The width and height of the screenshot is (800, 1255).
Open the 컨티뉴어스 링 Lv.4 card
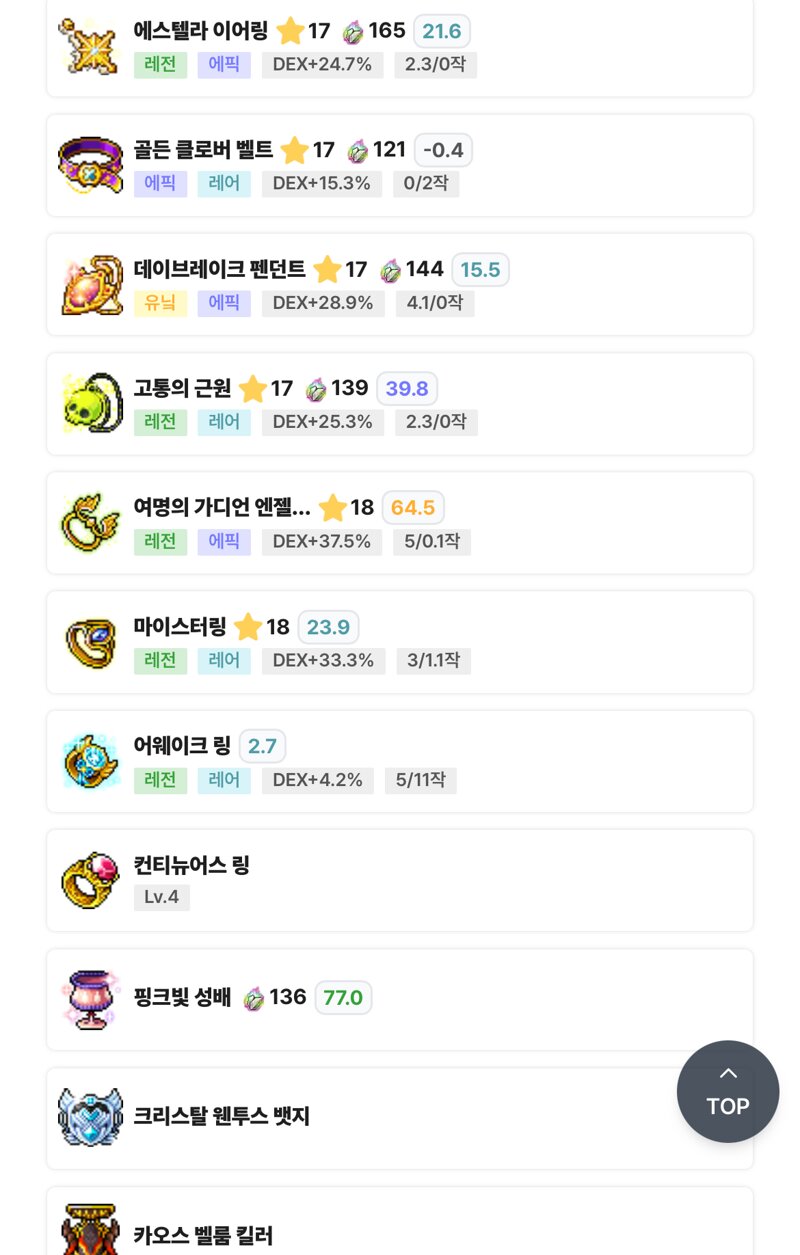pos(400,880)
